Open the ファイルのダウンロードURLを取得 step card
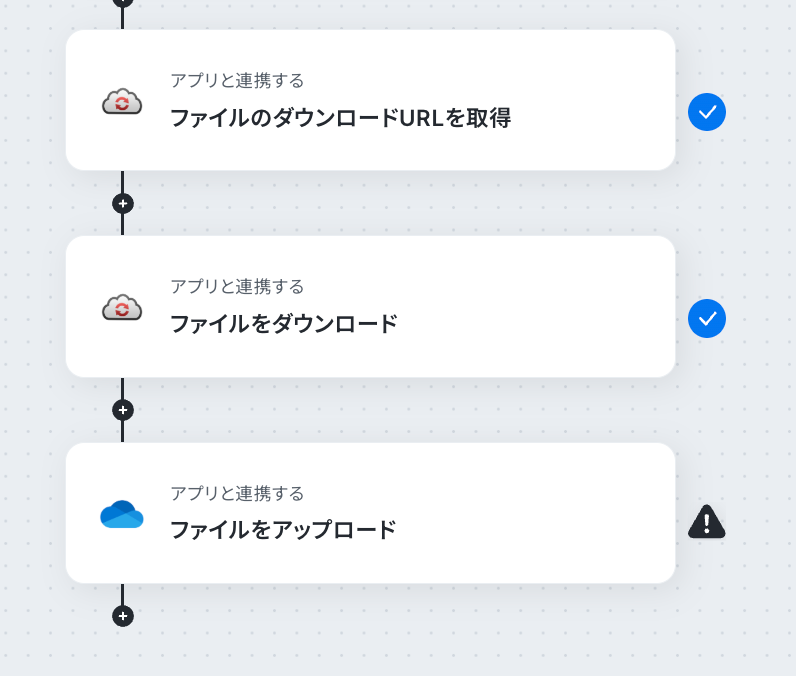796x676 pixels. [371, 100]
